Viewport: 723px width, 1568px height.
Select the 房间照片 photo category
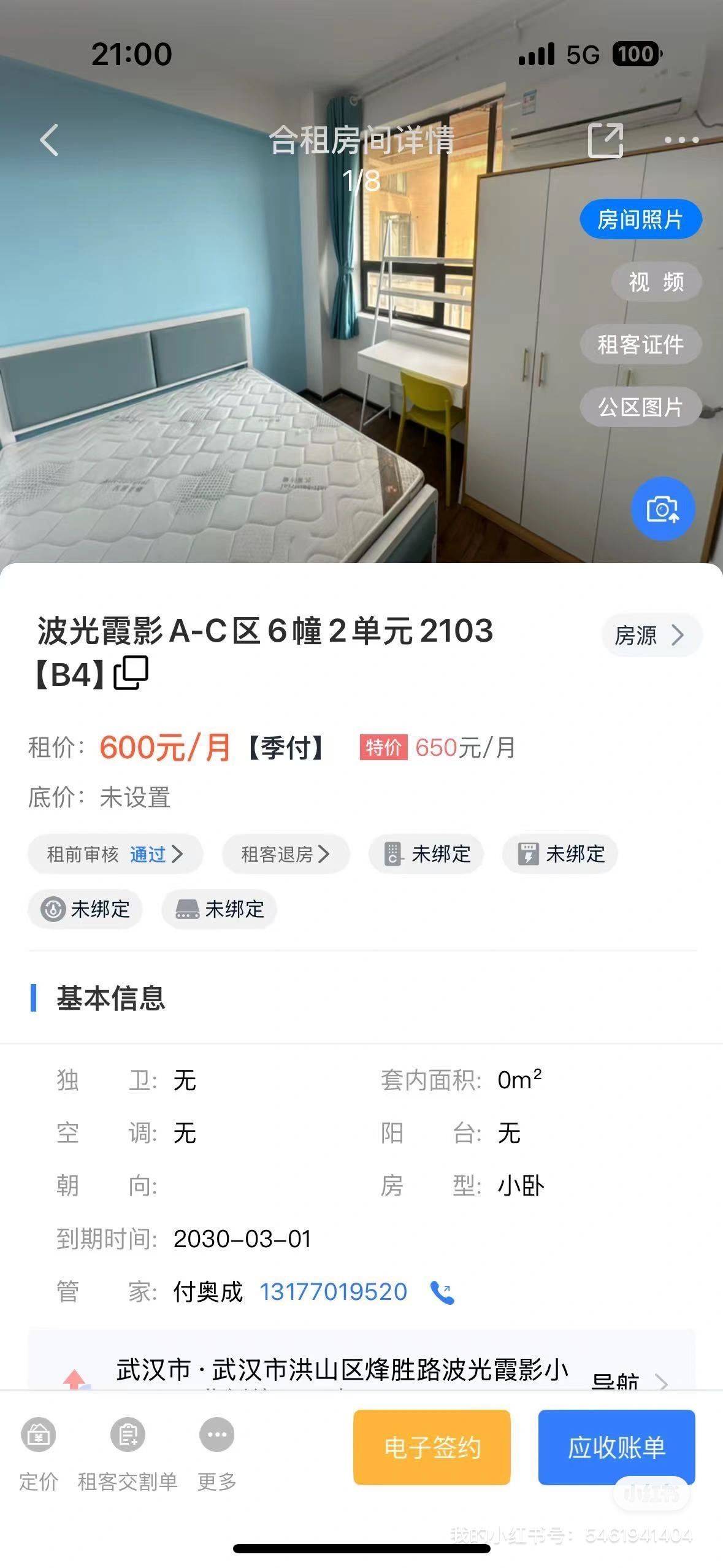tap(640, 219)
